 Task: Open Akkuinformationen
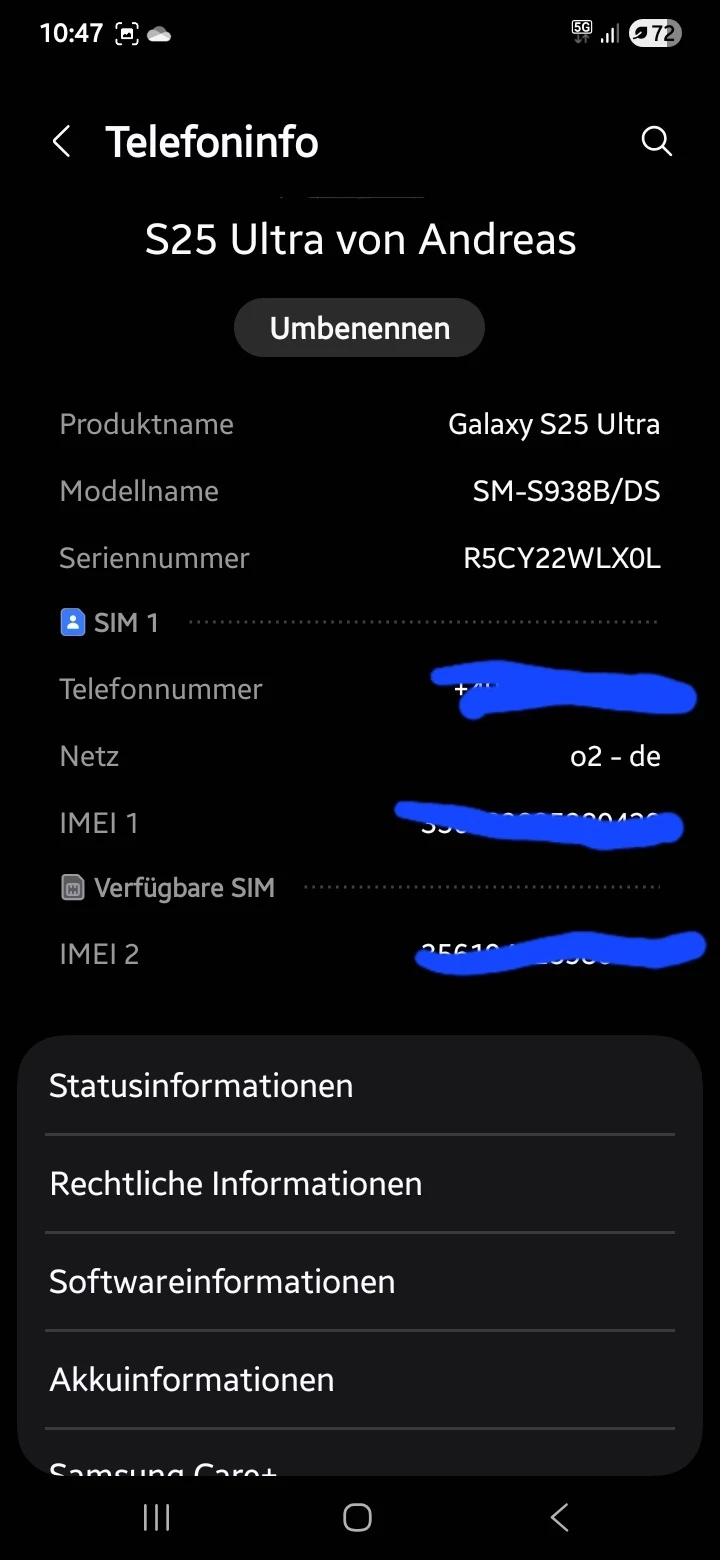359,1380
